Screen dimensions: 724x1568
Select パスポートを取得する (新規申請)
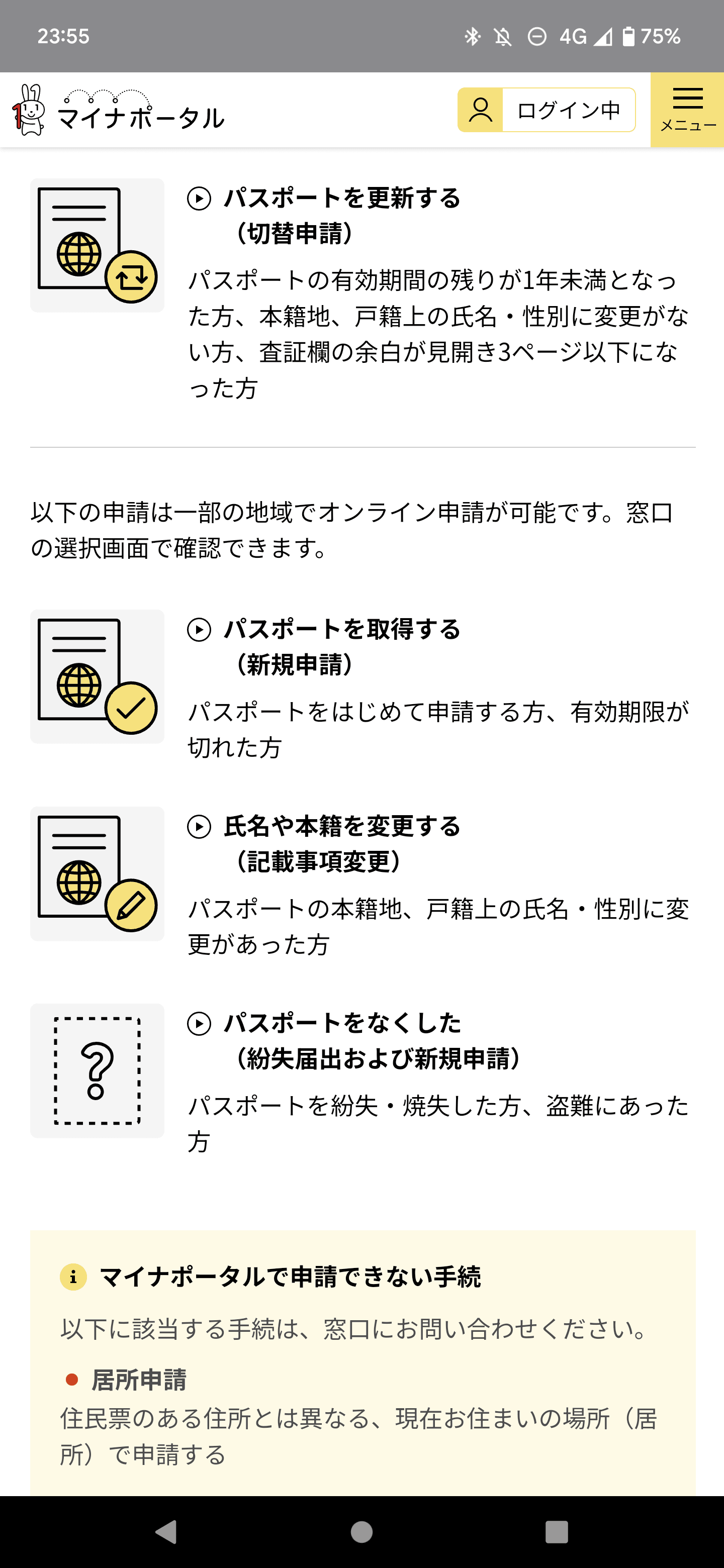tap(341, 646)
